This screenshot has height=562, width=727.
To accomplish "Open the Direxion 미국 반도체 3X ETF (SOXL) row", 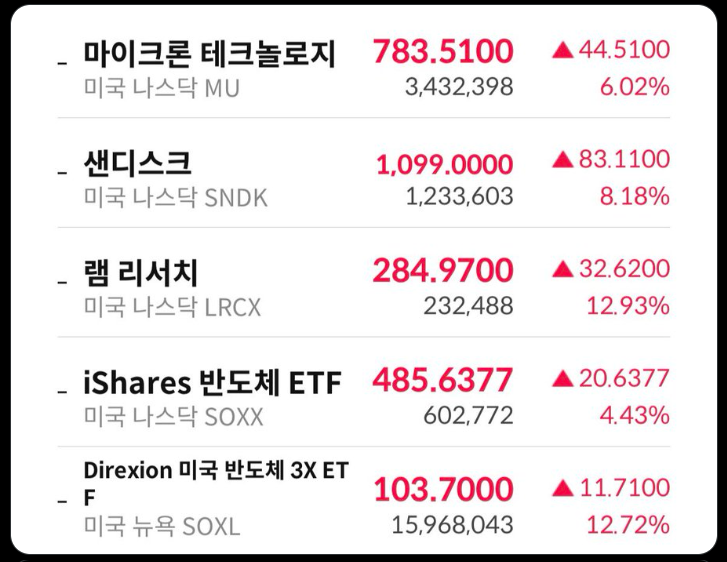I will coord(364,499).
